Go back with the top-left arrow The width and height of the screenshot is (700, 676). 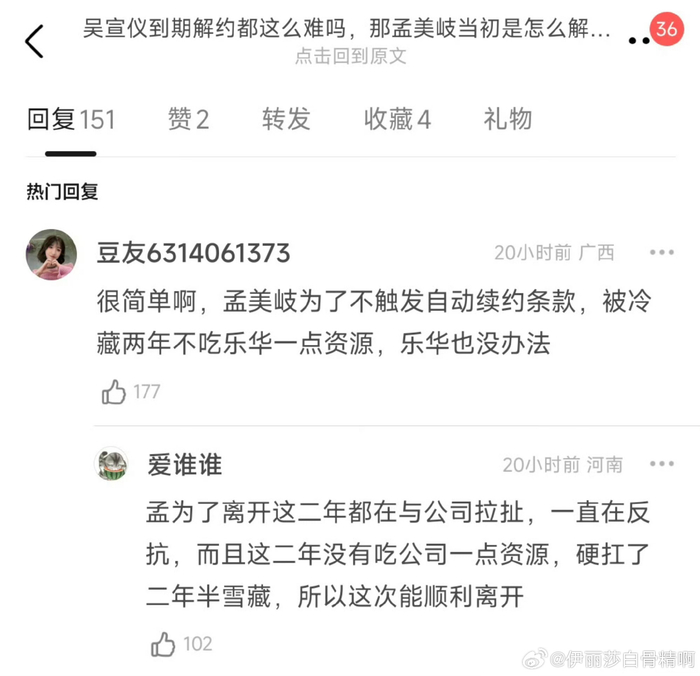(x=35, y=41)
